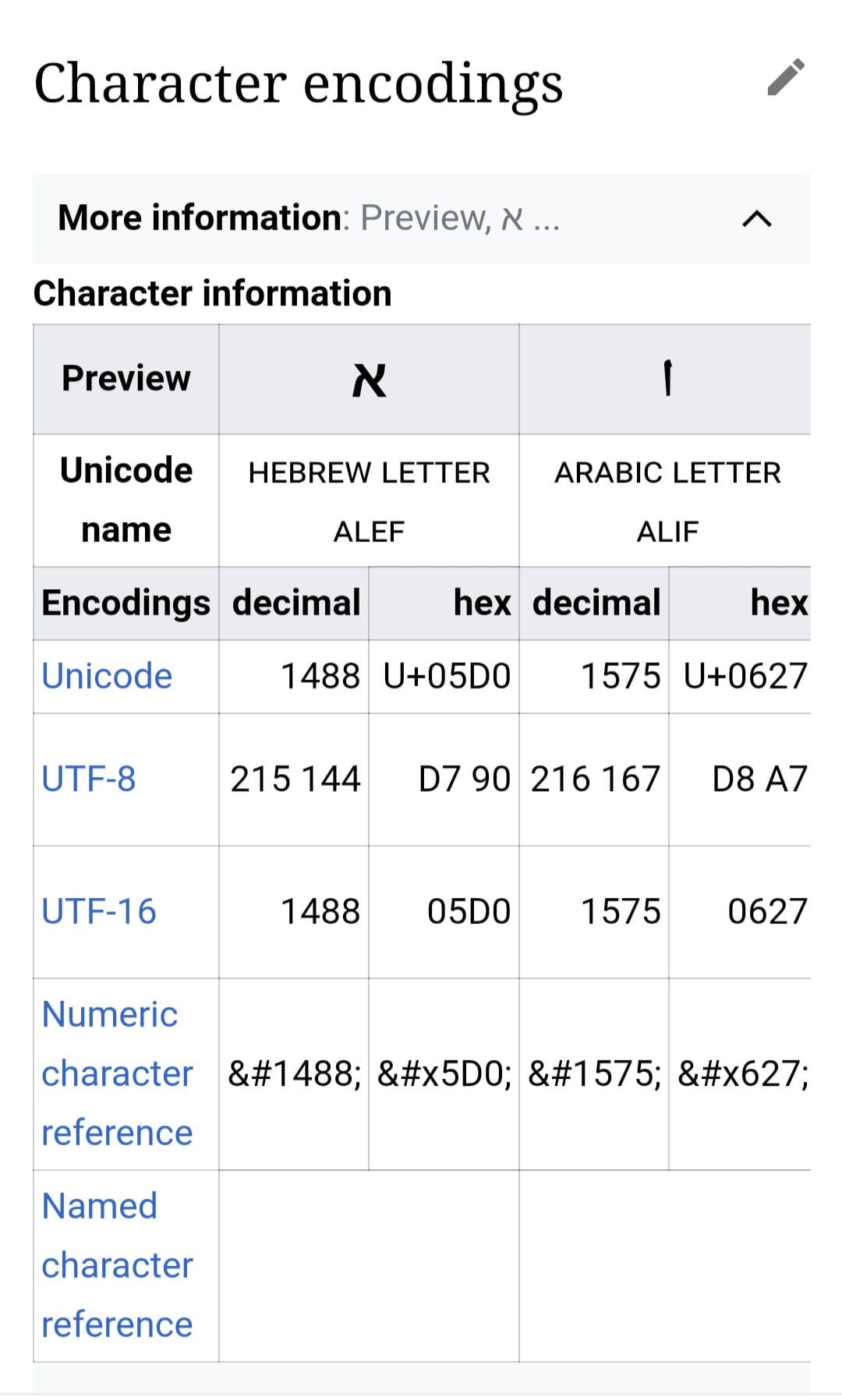The image size is (842, 1400).
Task: Open the UTF-8 link
Action: coord(89,779)
